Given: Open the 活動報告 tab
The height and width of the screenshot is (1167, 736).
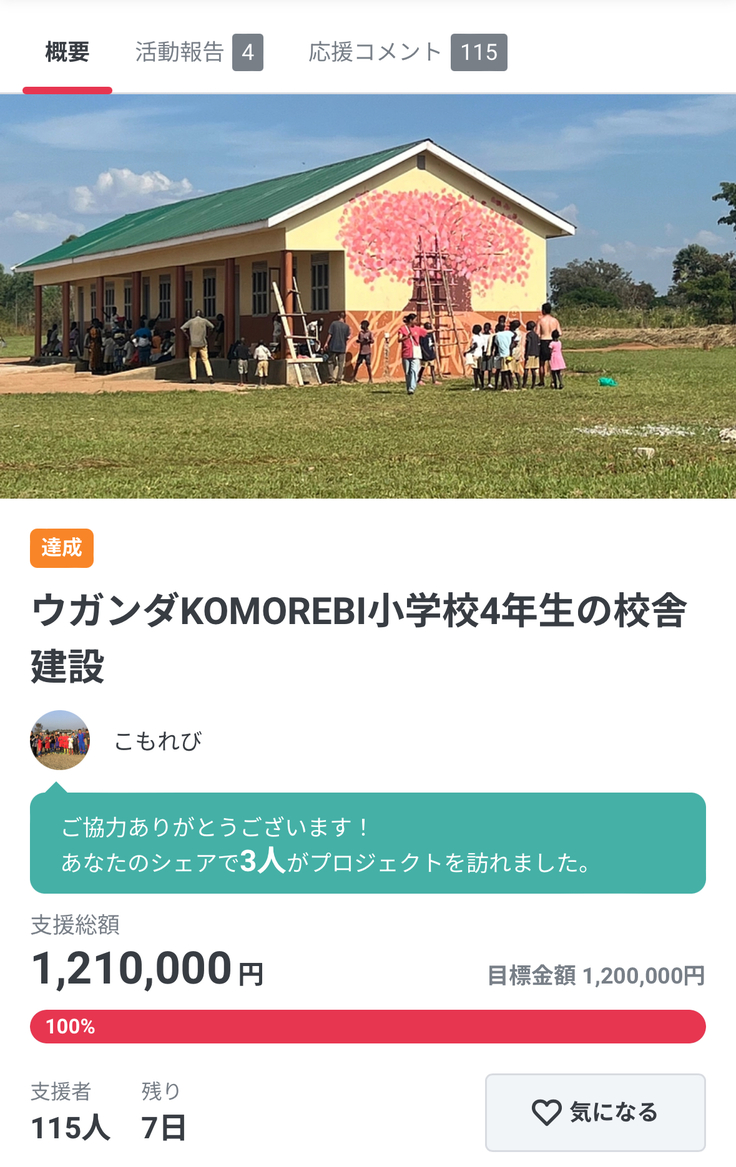Looking at the screenshot, I should click(x=198, y=53).
